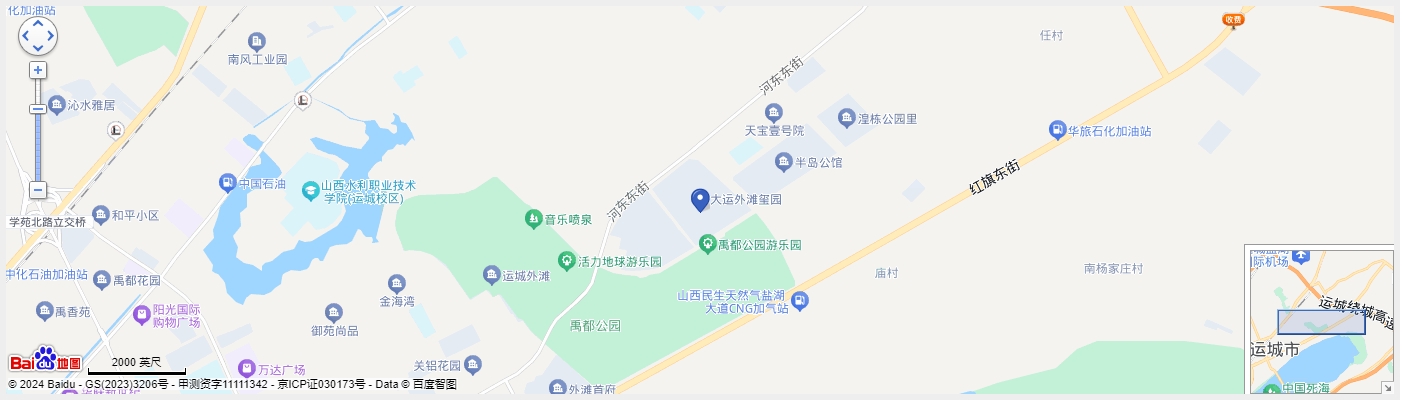This screenshot has height=401, width=1402.
Task: Select the 活力地球游乐园 marker
Action: pyautogui.click(x=567, y=262)
